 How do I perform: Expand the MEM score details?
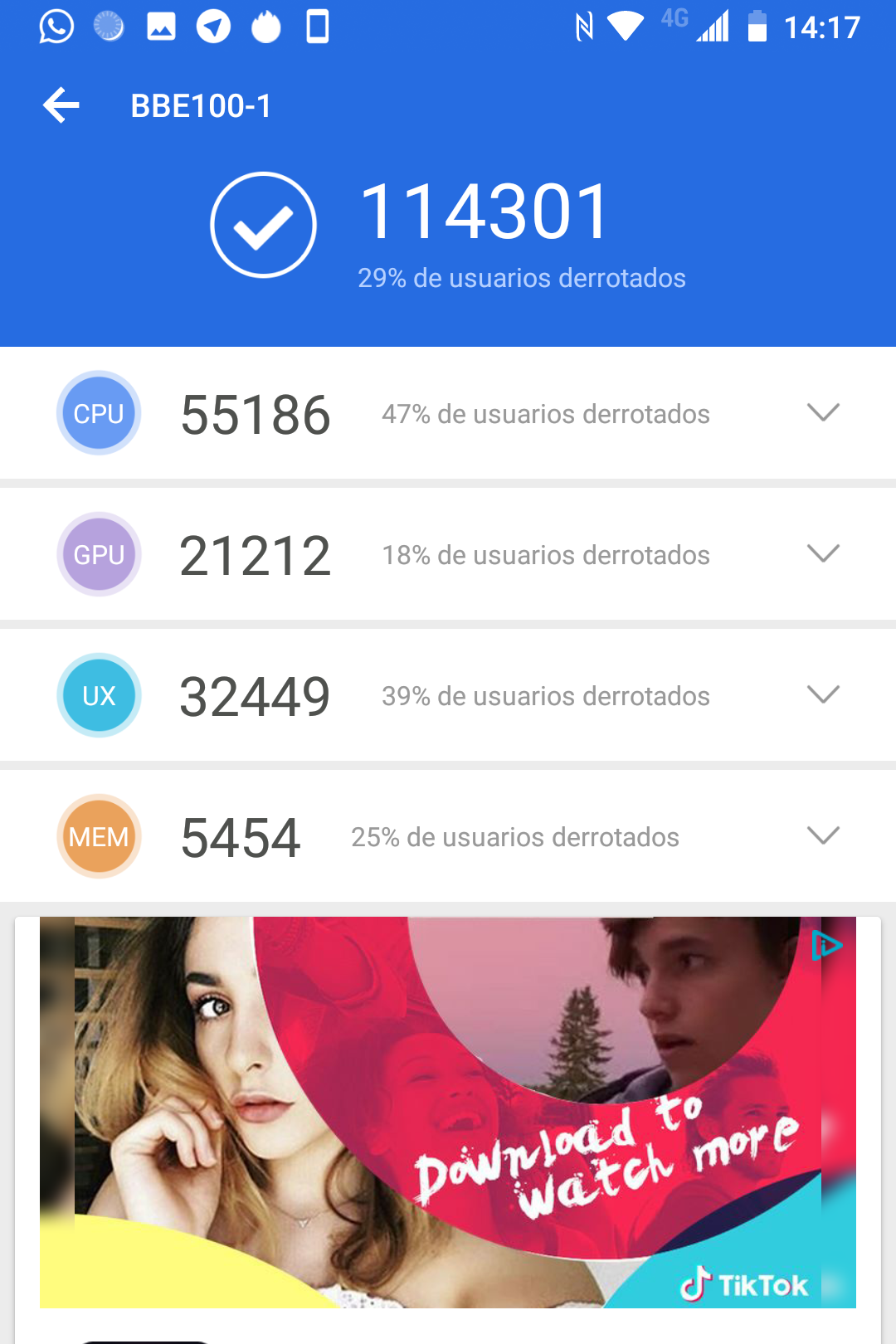click(823, 835)
